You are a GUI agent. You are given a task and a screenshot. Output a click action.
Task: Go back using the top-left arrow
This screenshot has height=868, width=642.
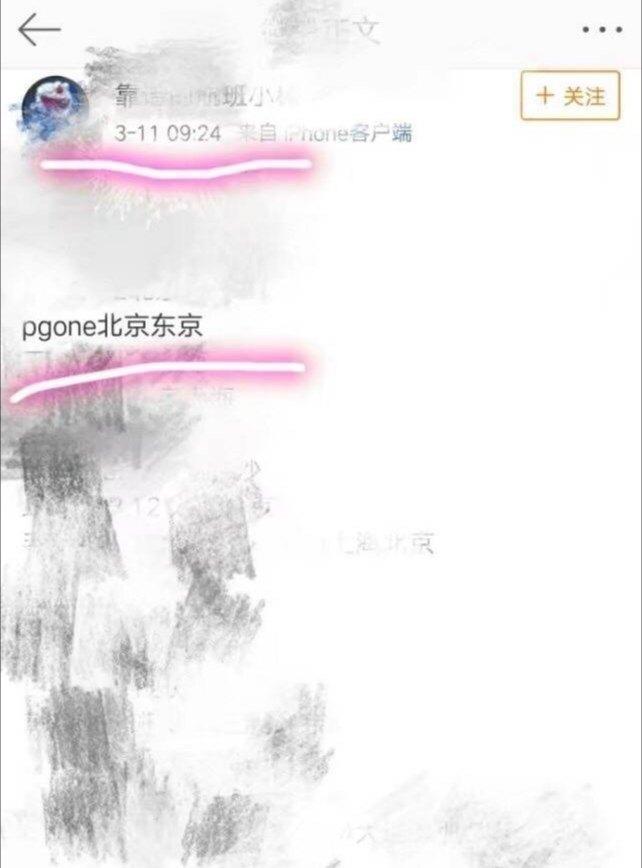(x=39, y=30)
